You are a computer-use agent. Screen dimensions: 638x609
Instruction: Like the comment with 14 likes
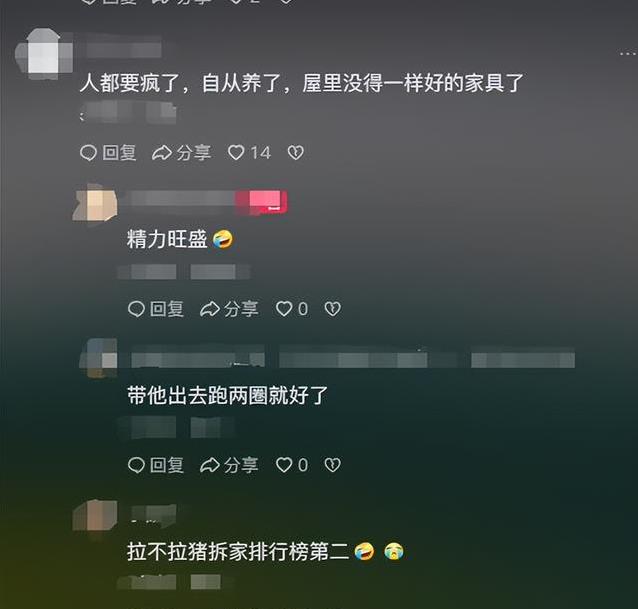237,152
